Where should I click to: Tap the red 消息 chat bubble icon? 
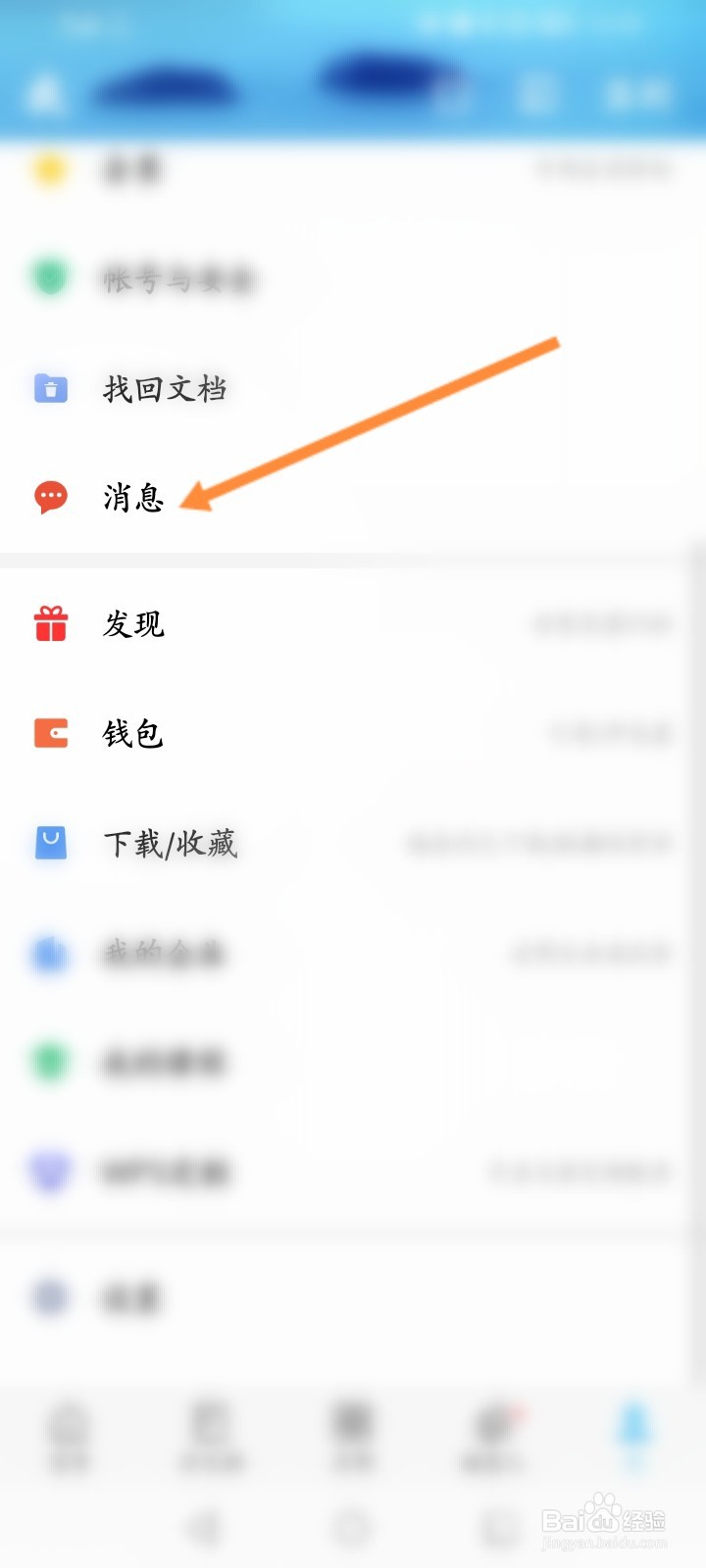[50, 498]
